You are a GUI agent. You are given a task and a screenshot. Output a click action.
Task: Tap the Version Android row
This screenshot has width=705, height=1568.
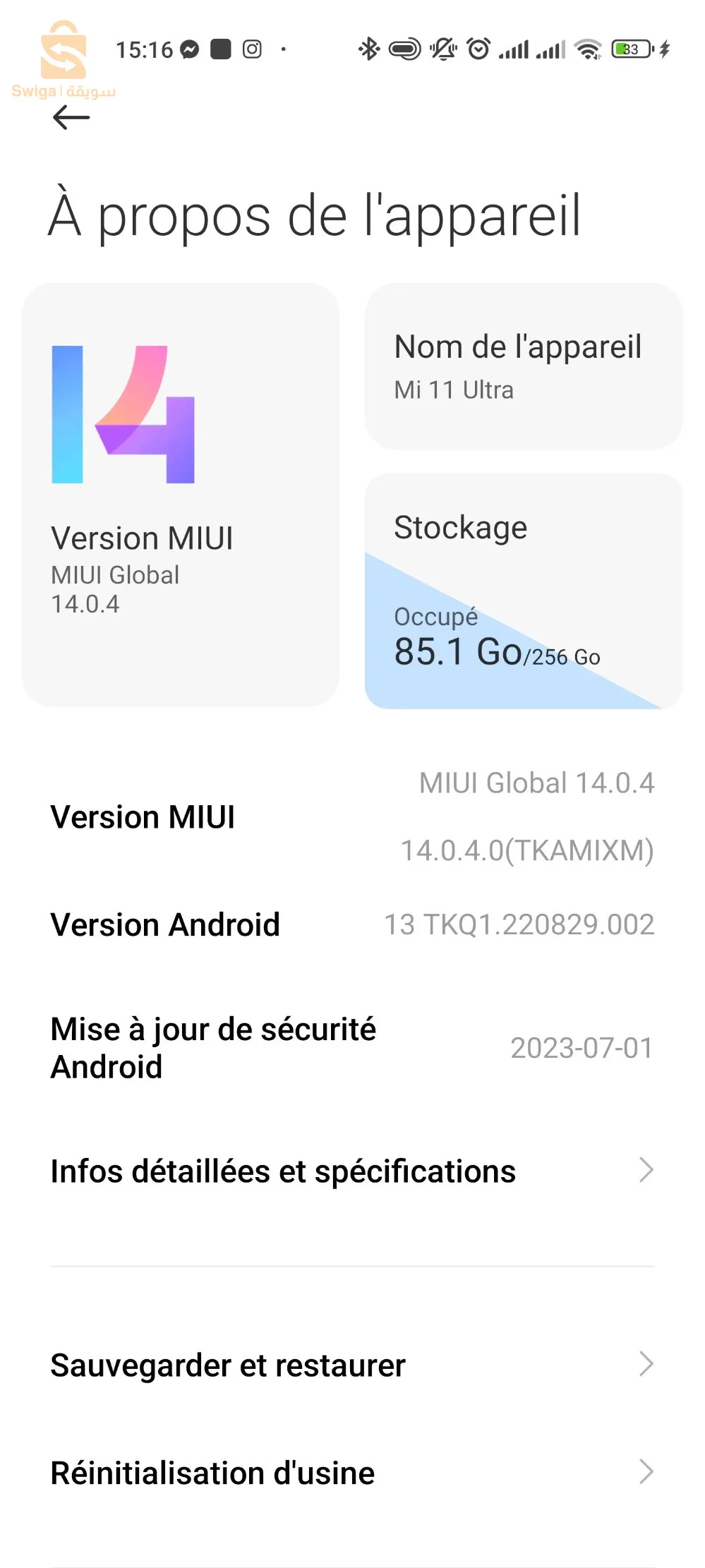[352, 924]
